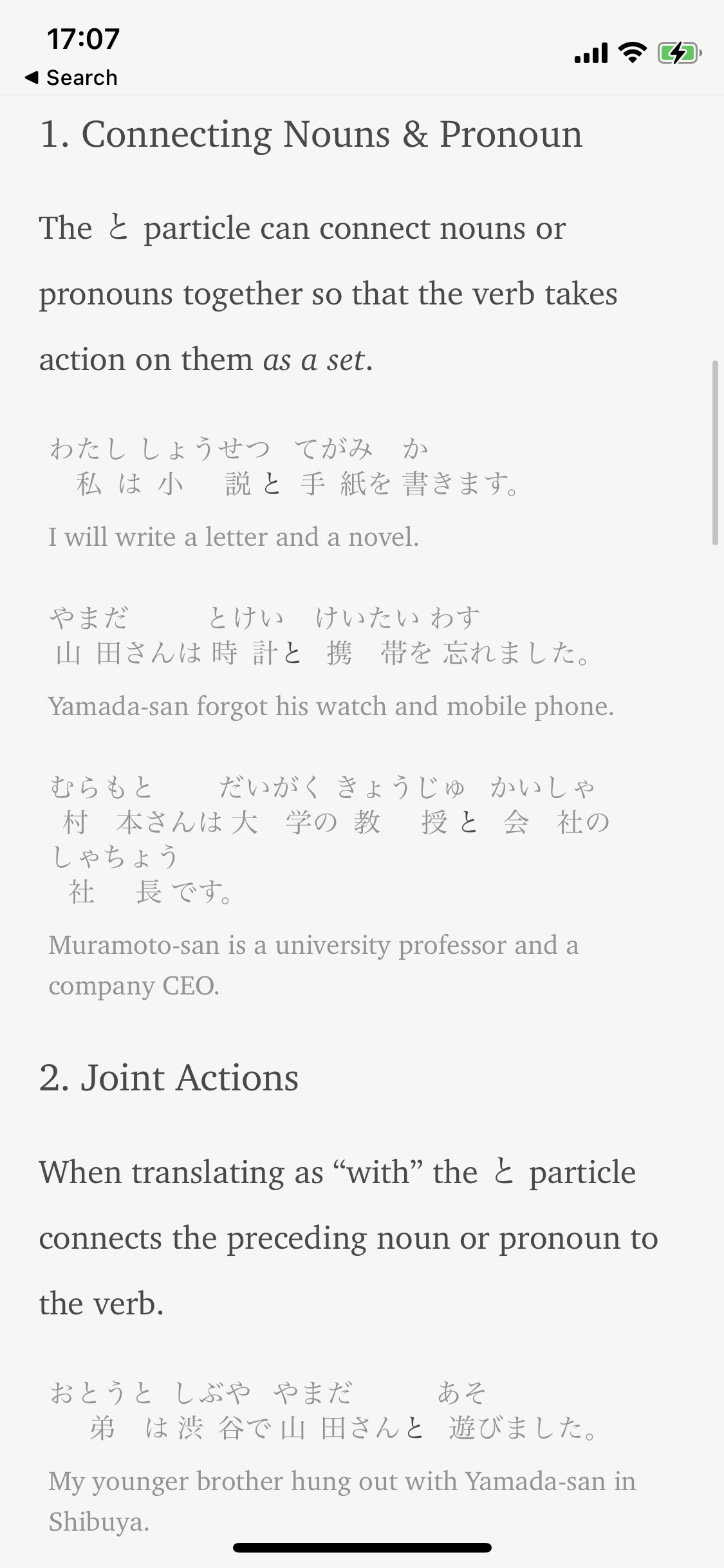
Task: Select the heading '1. Connecting Nouns & Pronoun'
Action: pos(311,134)
